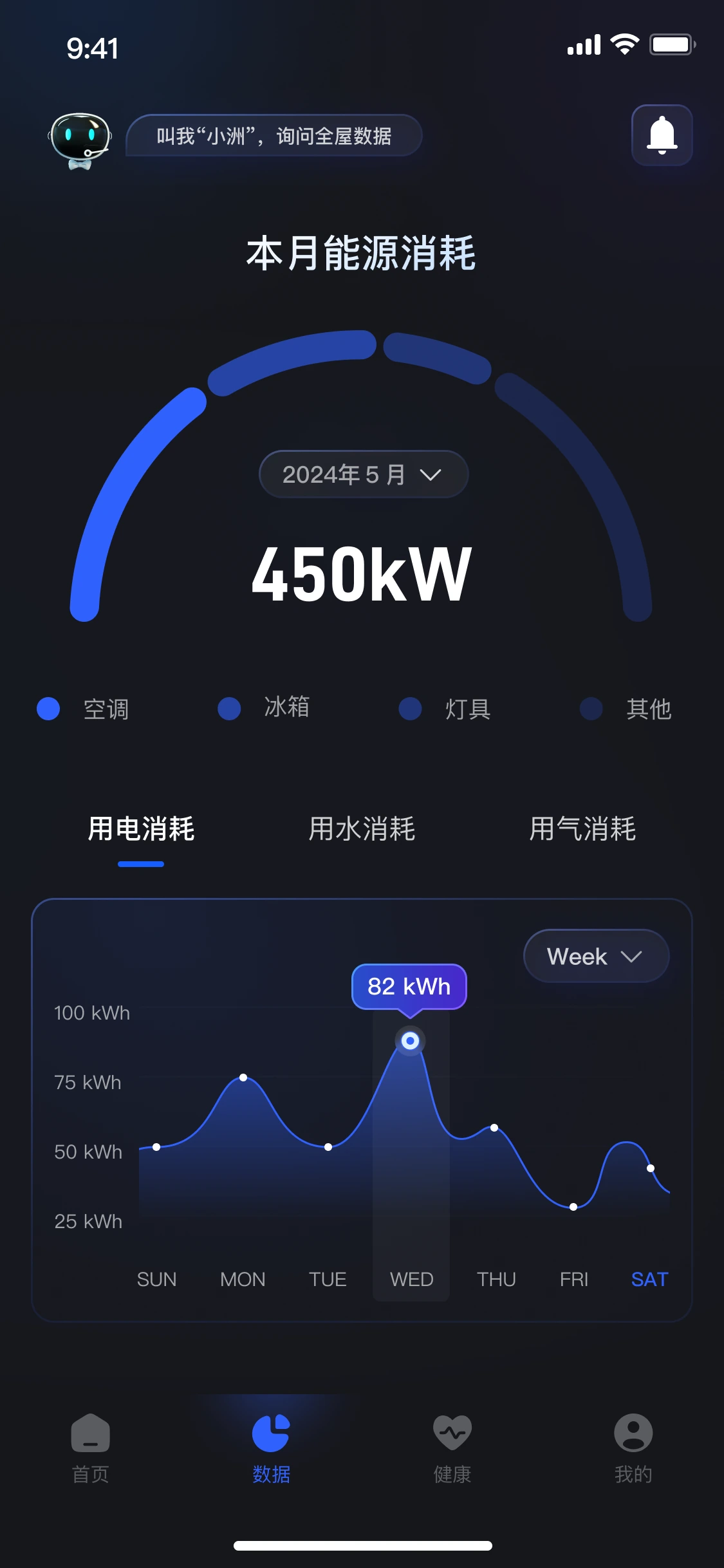Open the notifications bell
724x1568 pixels.
[662, 135]
